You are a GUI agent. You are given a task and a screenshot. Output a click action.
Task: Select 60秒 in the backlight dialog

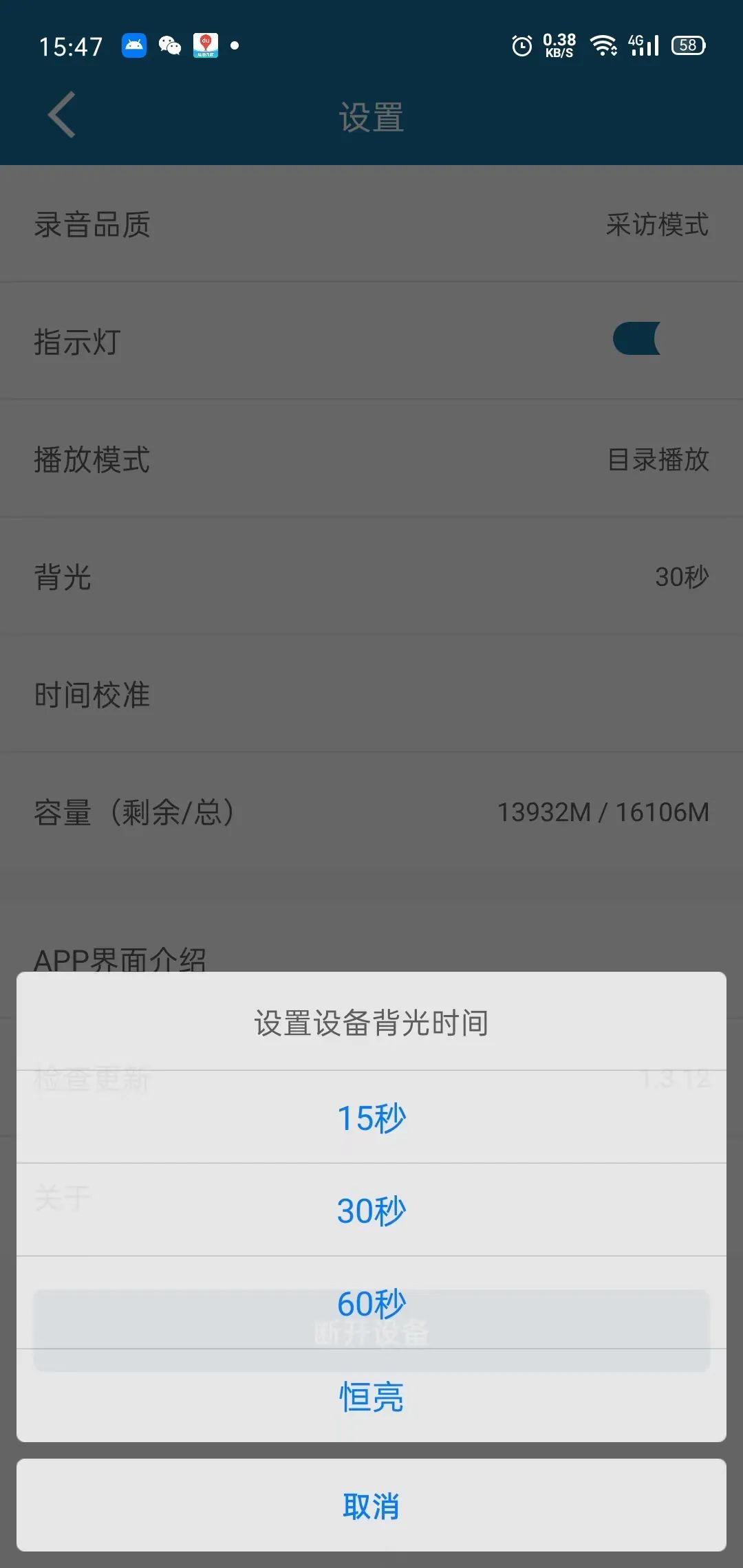tap(371, 1303)
